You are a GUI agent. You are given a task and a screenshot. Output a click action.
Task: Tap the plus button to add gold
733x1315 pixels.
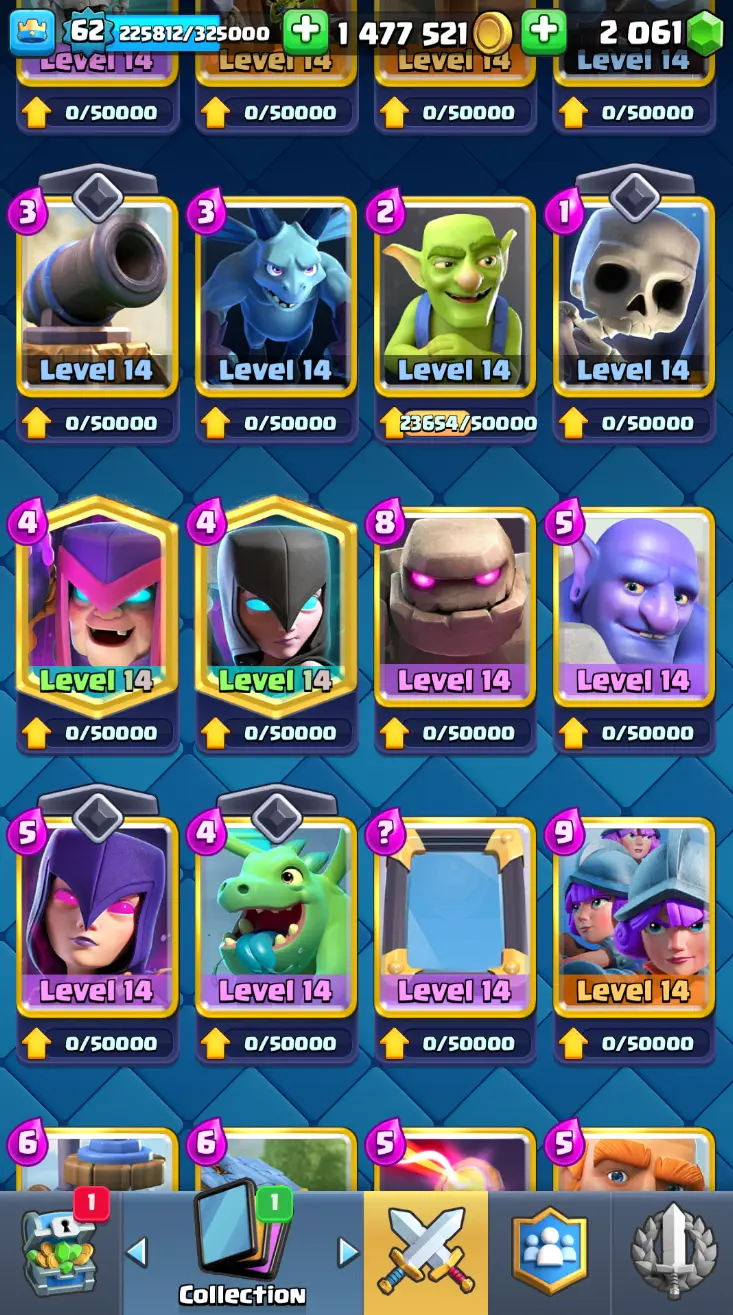pos(305,33)
